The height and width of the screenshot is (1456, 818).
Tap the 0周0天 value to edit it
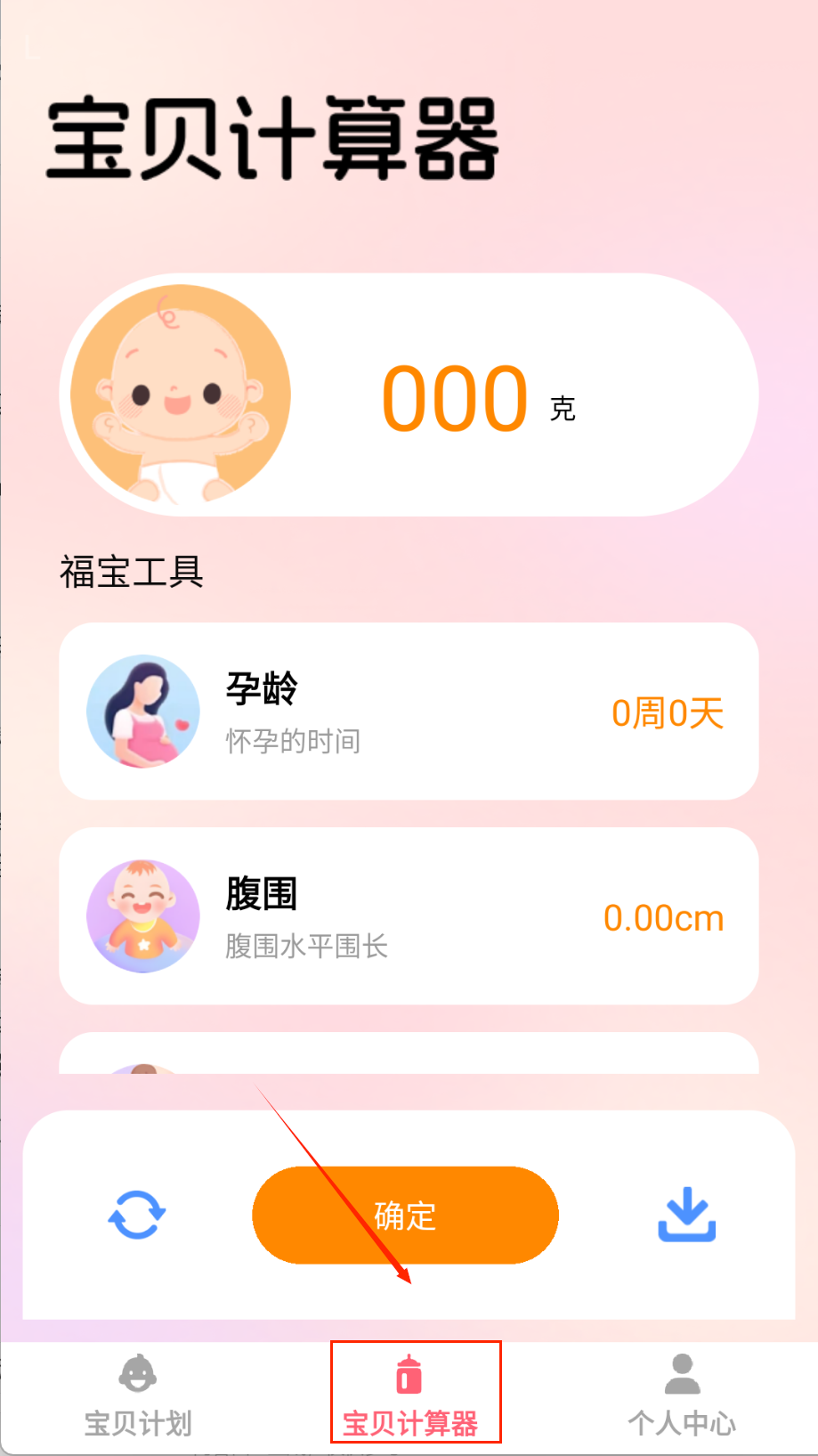[x=668, y=712]
